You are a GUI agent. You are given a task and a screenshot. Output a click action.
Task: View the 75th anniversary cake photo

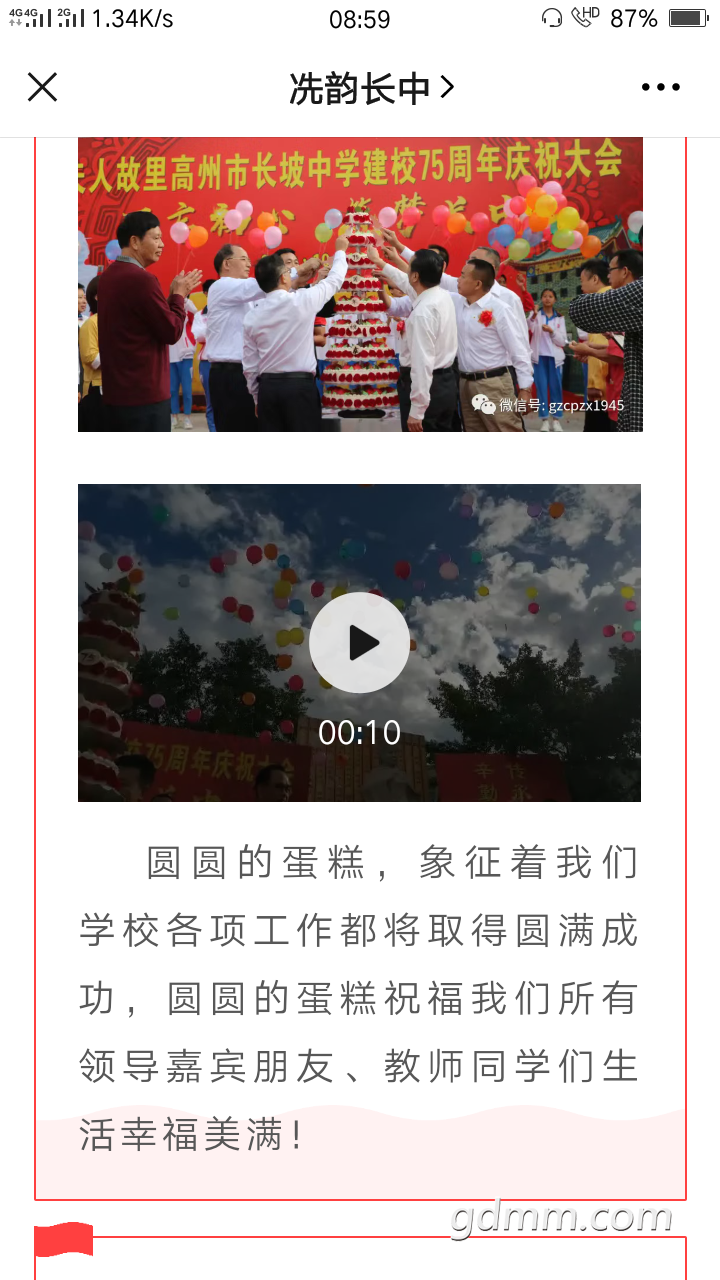[x=360, y=285]
